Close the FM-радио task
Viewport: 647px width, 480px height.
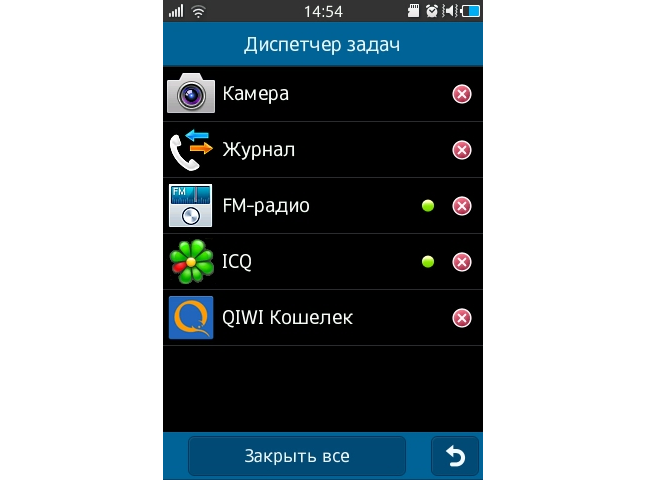point(462,206)
